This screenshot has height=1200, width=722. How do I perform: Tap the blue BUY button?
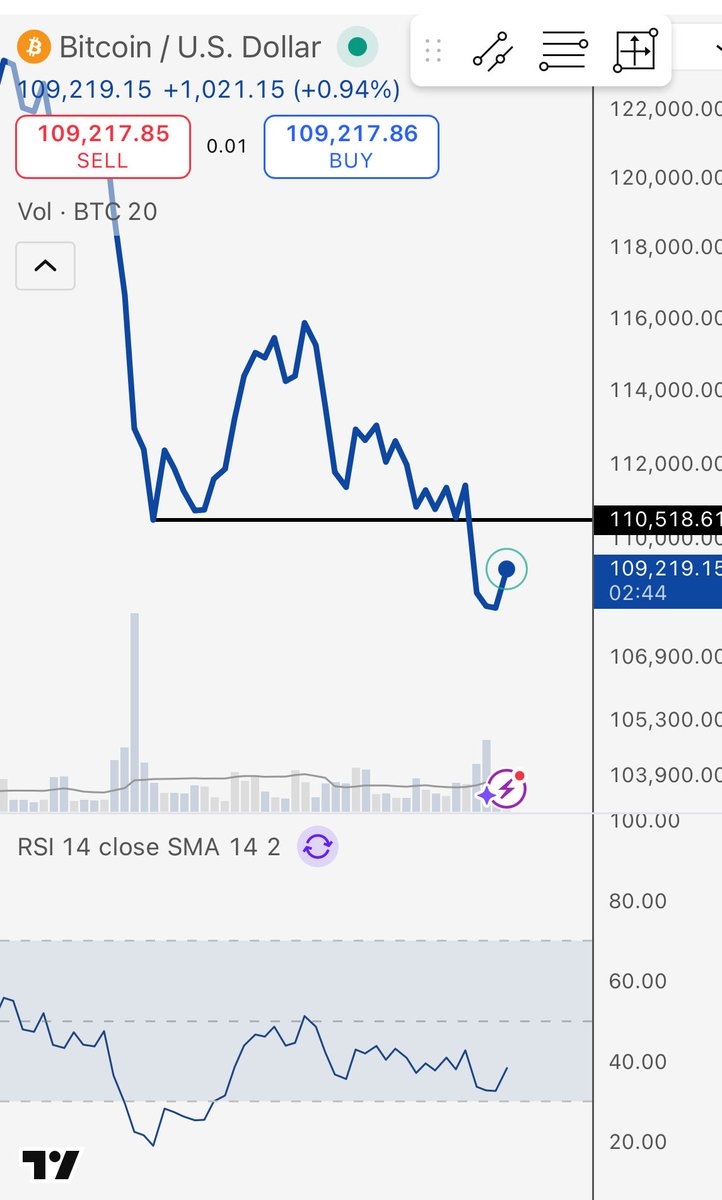pyautogui.click(x=351, y=146)
